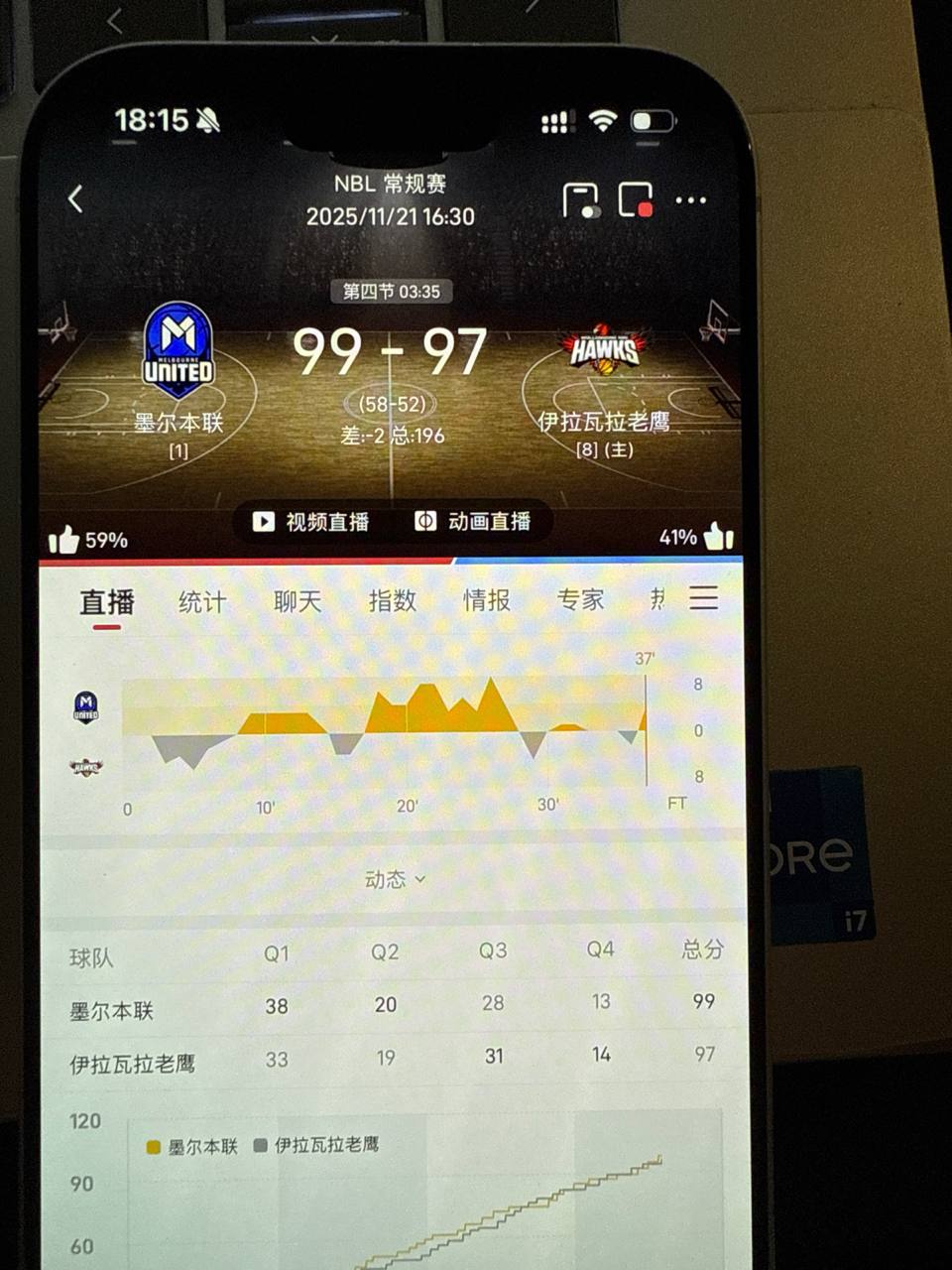
Task: Open 动画直播 animated live view
Action: 472,522
